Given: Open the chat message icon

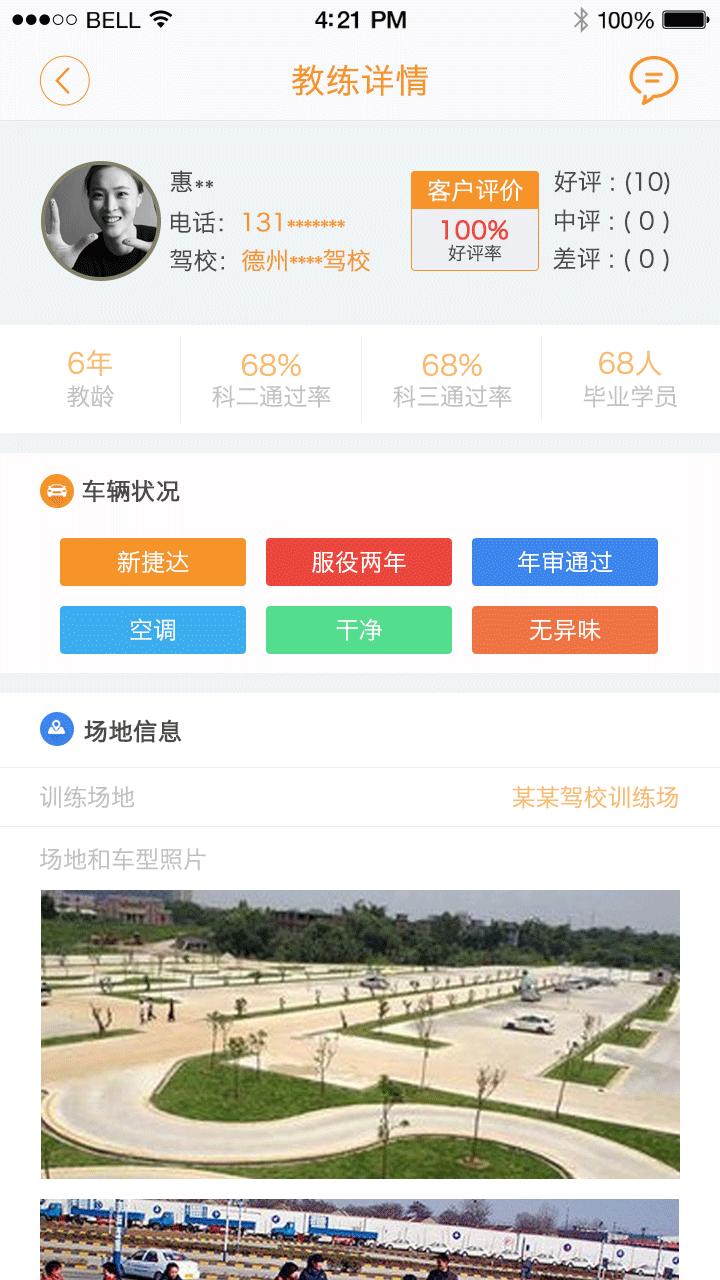Looking at the screenshot, I should click(653, 80).
